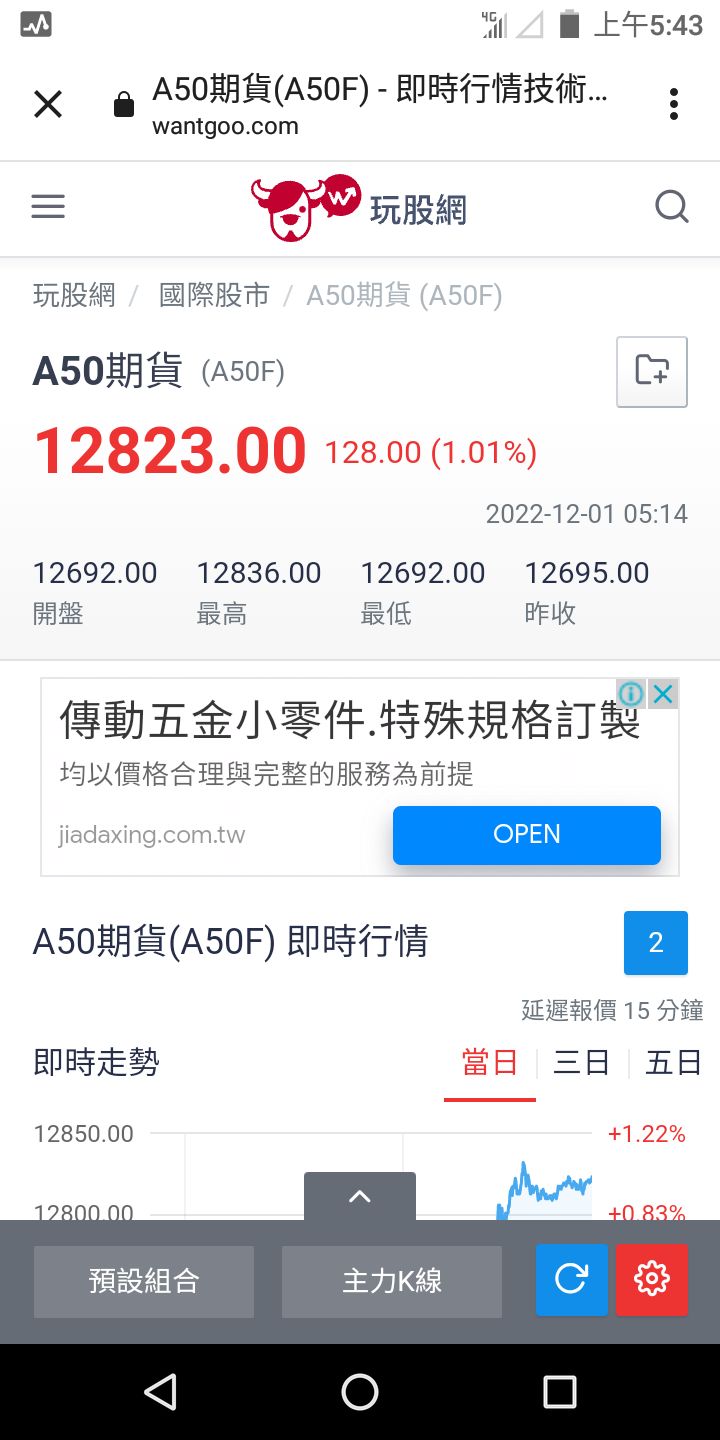Image resolution: width=720 pixels, height=1440 pixels.
Task: Tap OPEN on the jiadaxing ad
Action: pyautogui.click(x=527, y=834)
